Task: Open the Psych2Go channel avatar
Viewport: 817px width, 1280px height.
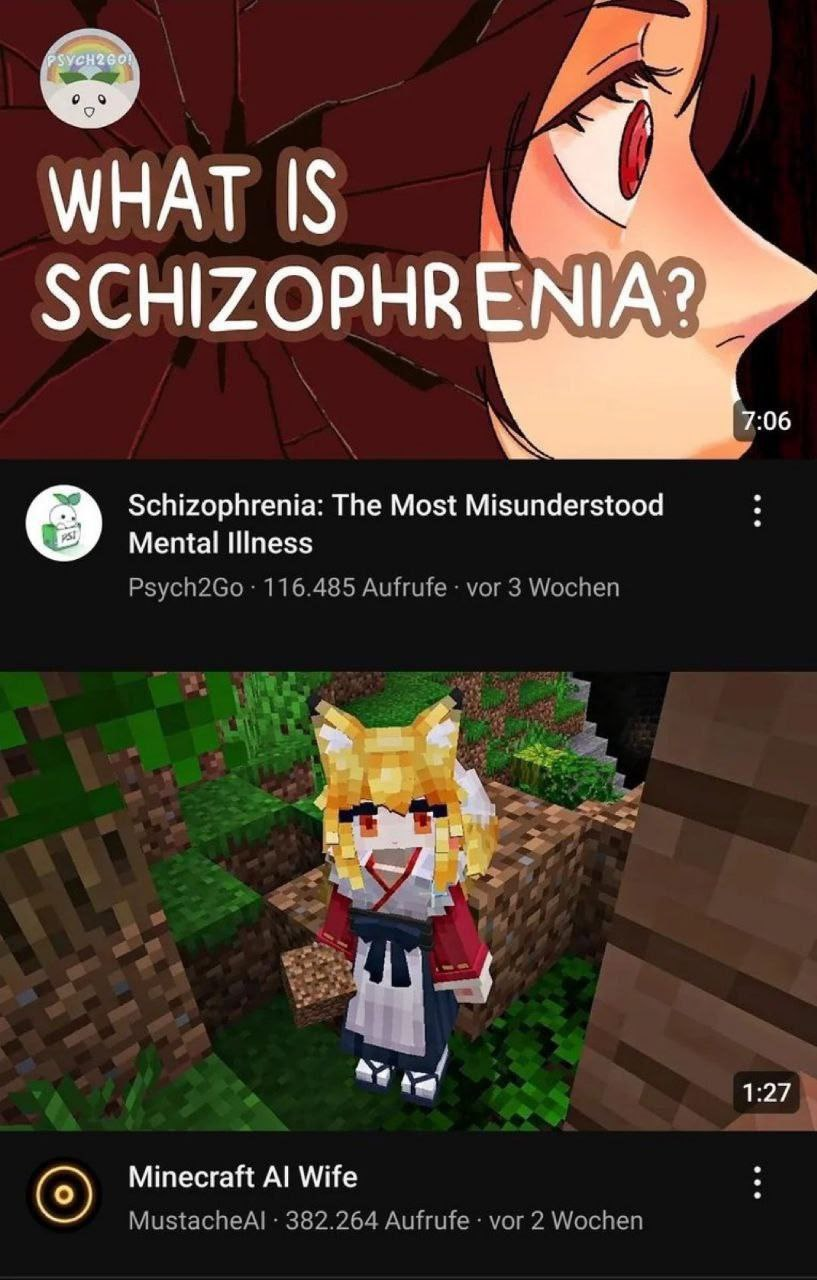Action: click(x=64, y=524)
